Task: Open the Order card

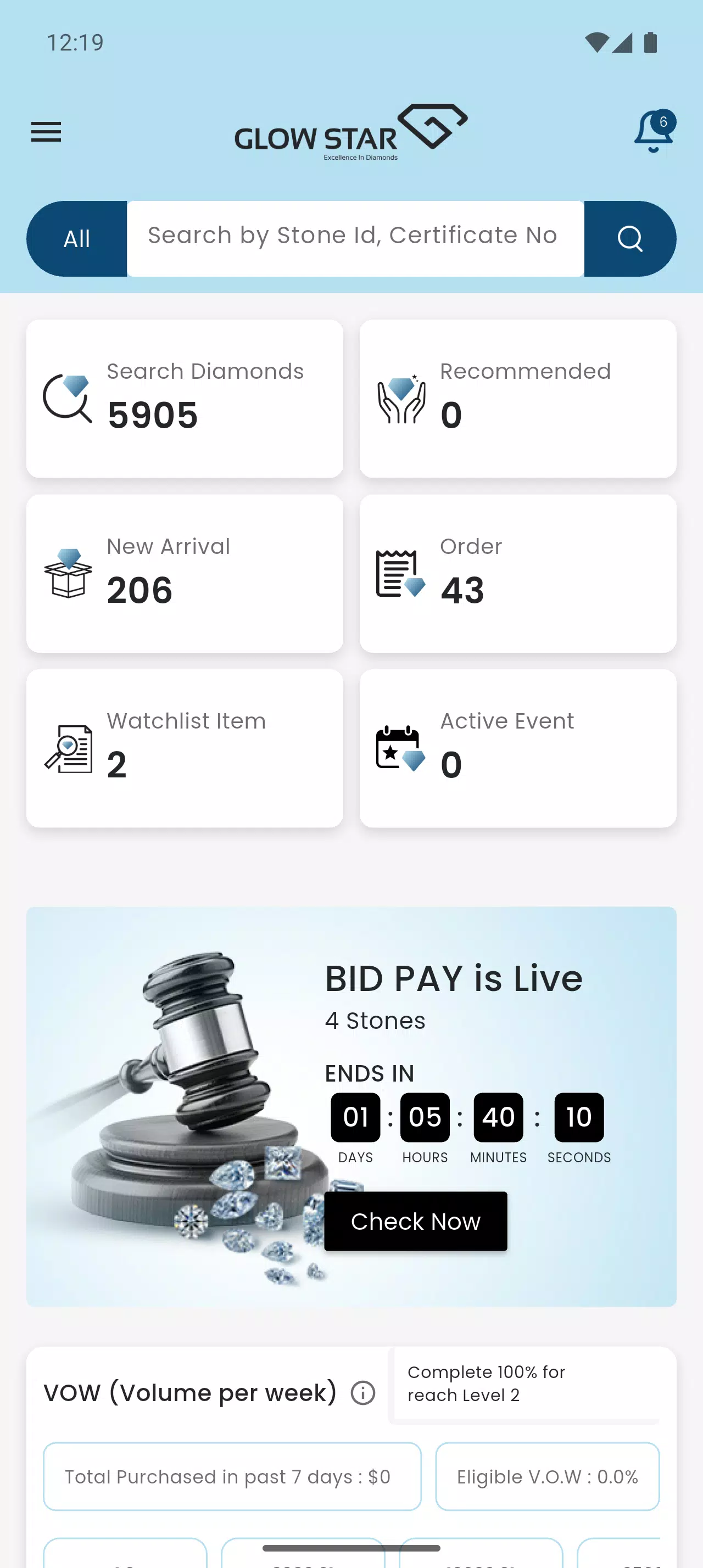Action: [517, 573]
